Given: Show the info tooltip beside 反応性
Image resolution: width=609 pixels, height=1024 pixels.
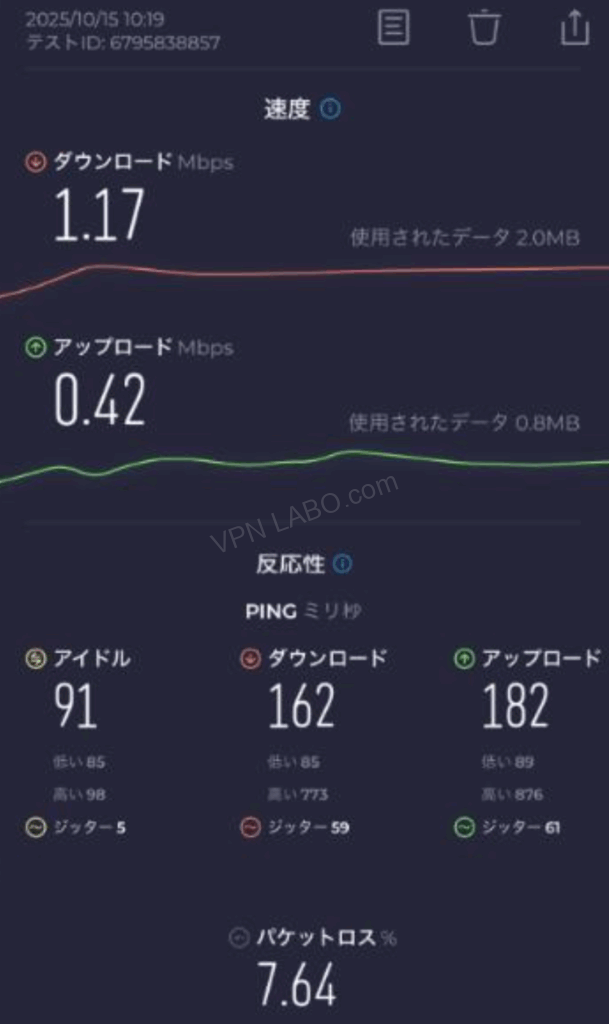Looking at the screenshot, I should coord(342,564).
